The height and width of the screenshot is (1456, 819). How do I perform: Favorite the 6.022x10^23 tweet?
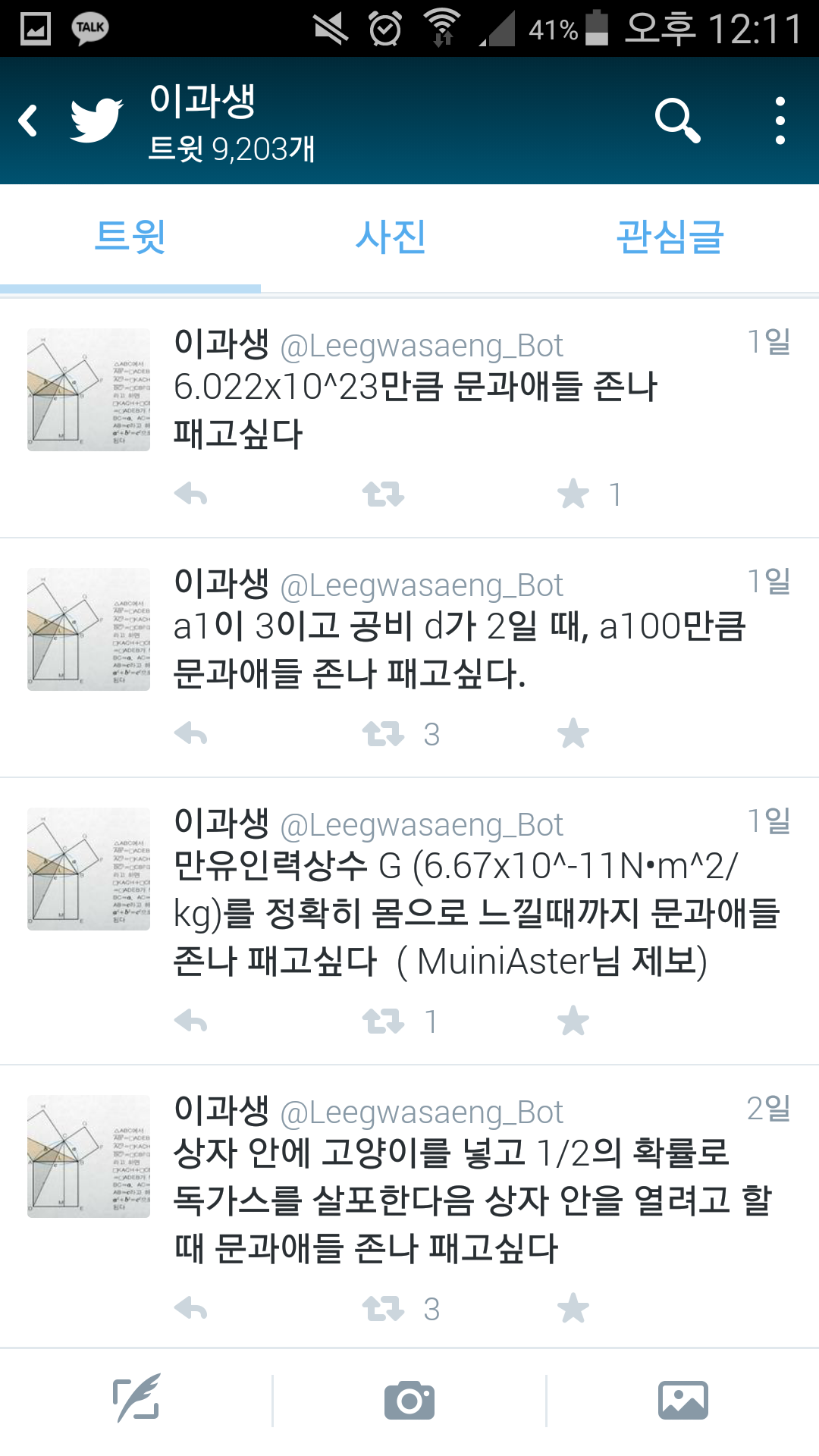pos(573,494)
